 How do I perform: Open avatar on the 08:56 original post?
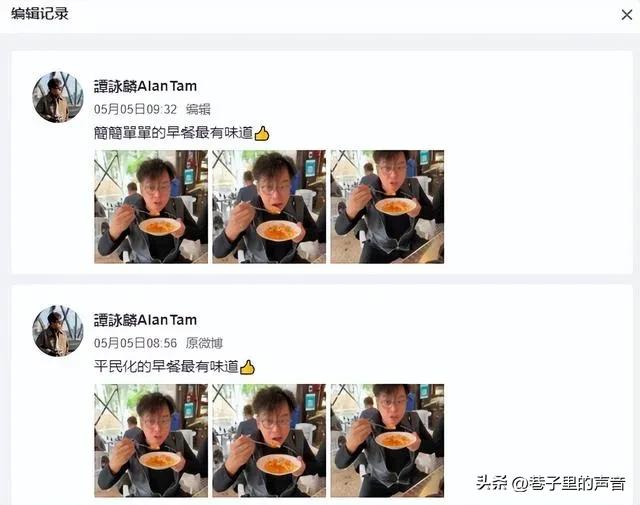click(x=58, y=331)
